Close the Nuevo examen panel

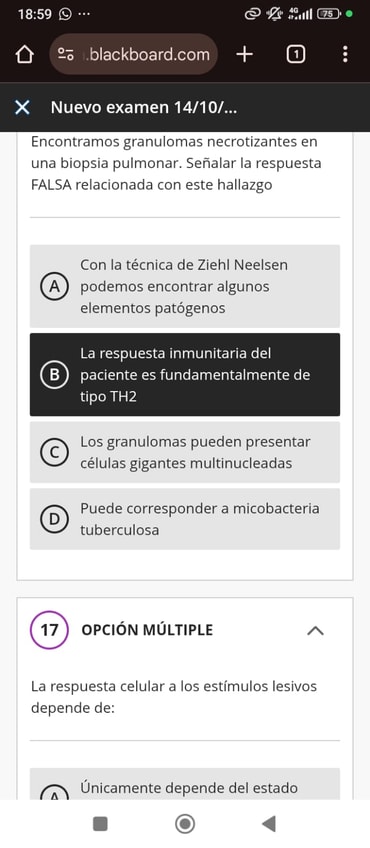(22, 108)
